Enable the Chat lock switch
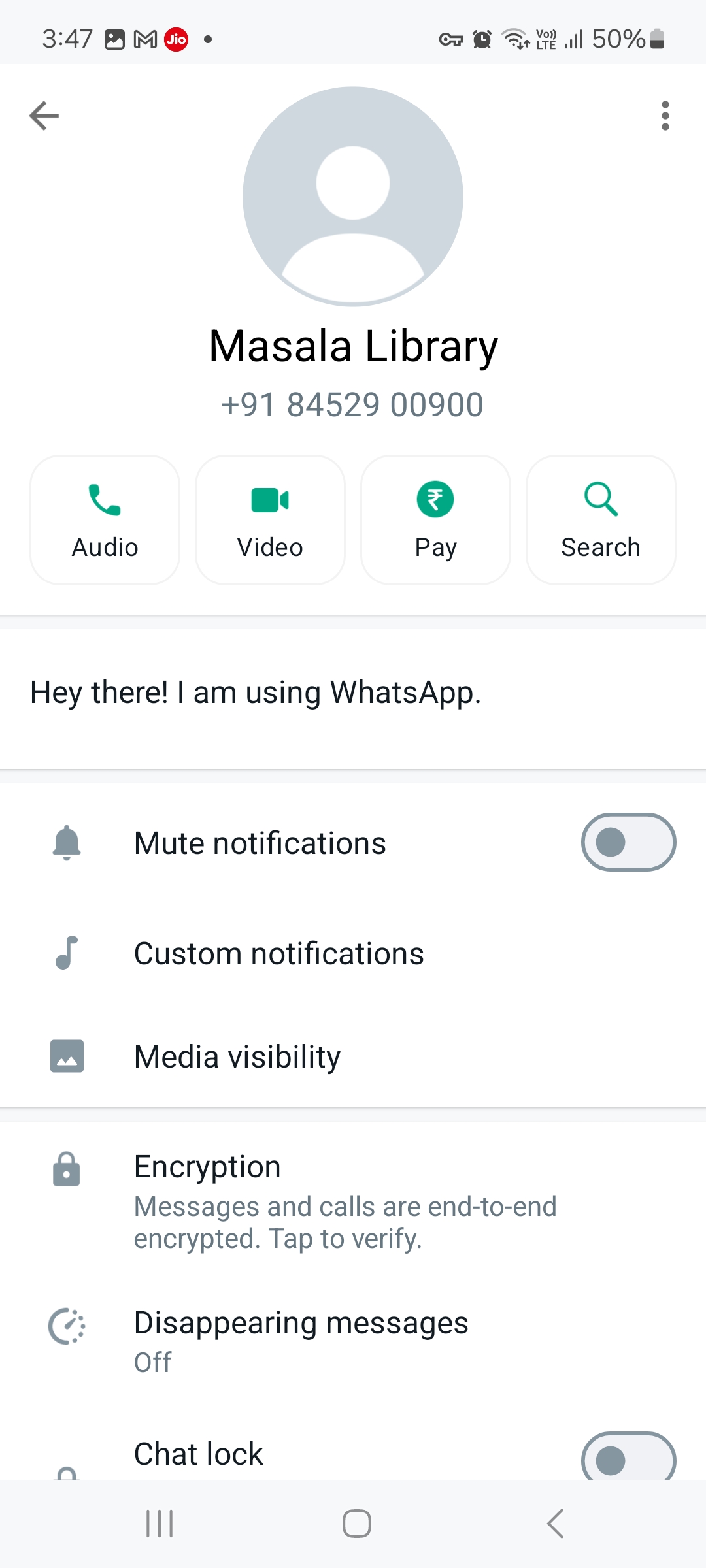This screenshot has width=706, height=1568. click(x=628, y=1458)
